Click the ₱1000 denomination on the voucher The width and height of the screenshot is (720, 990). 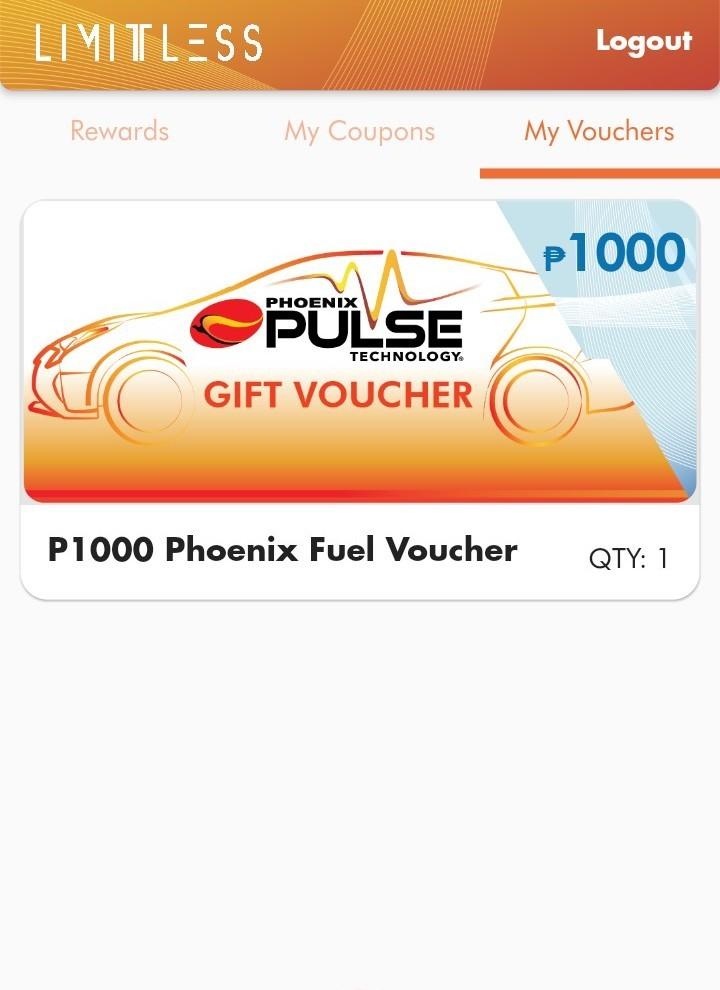(615, 253)
